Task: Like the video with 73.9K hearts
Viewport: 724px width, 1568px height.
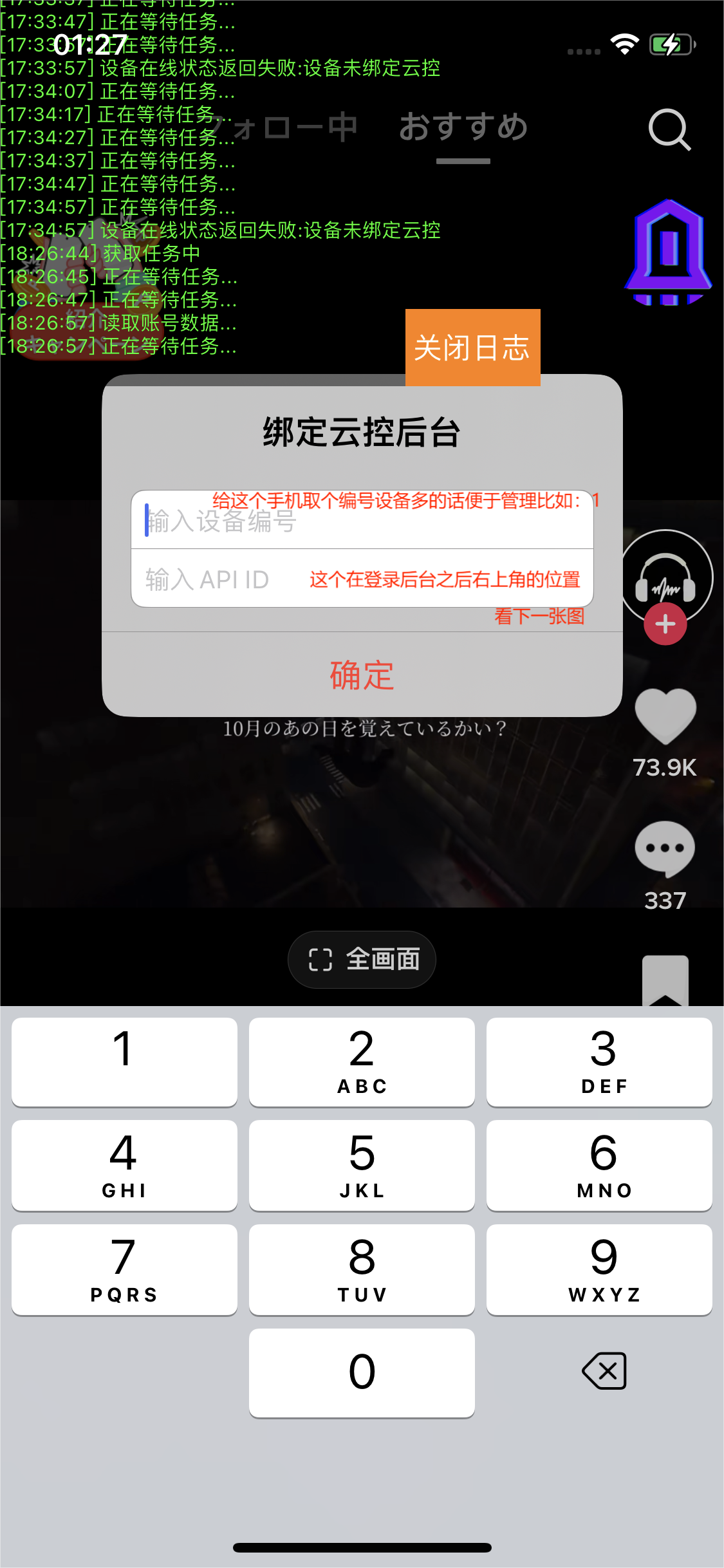Action: [x=665, y=716]
